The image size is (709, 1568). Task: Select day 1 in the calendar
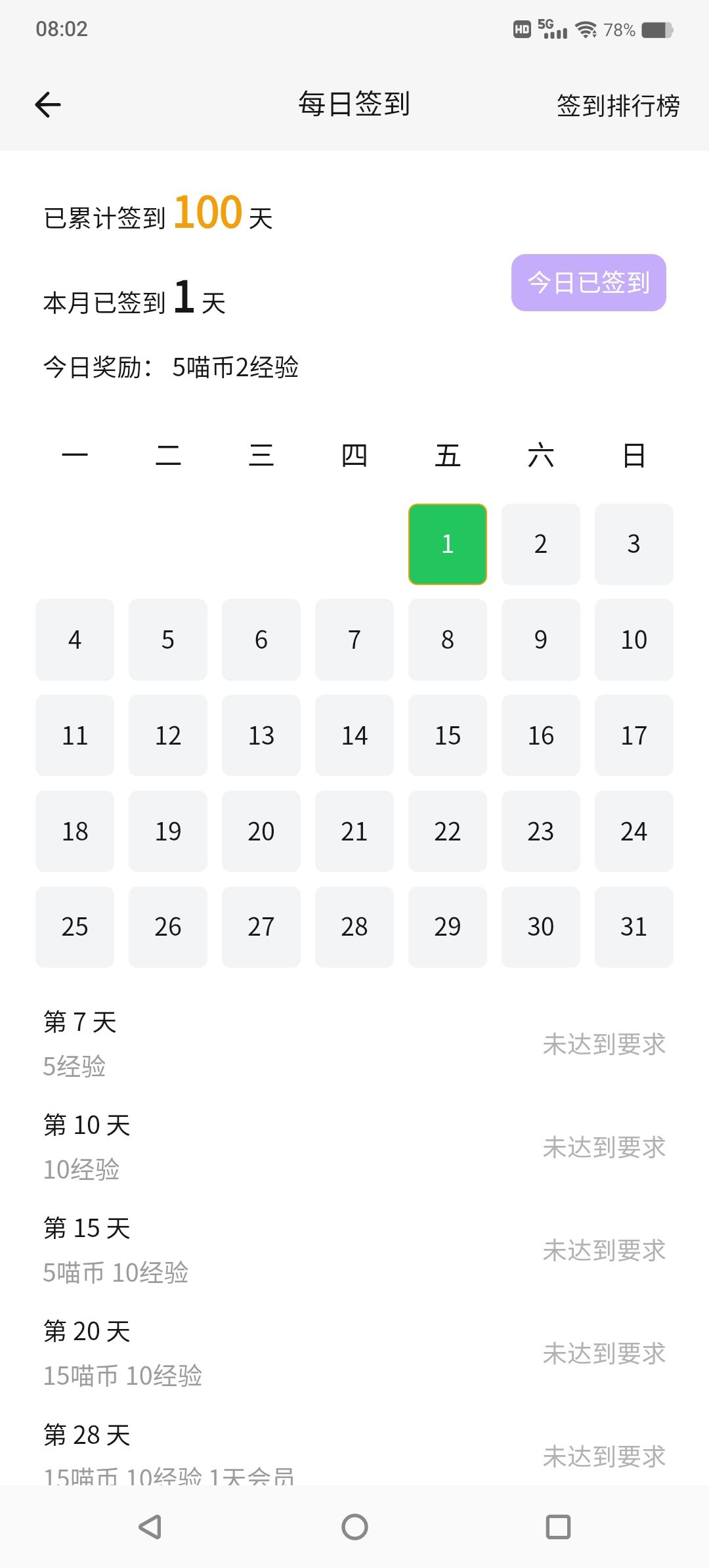pyautogui.click(x=448, y=544)
